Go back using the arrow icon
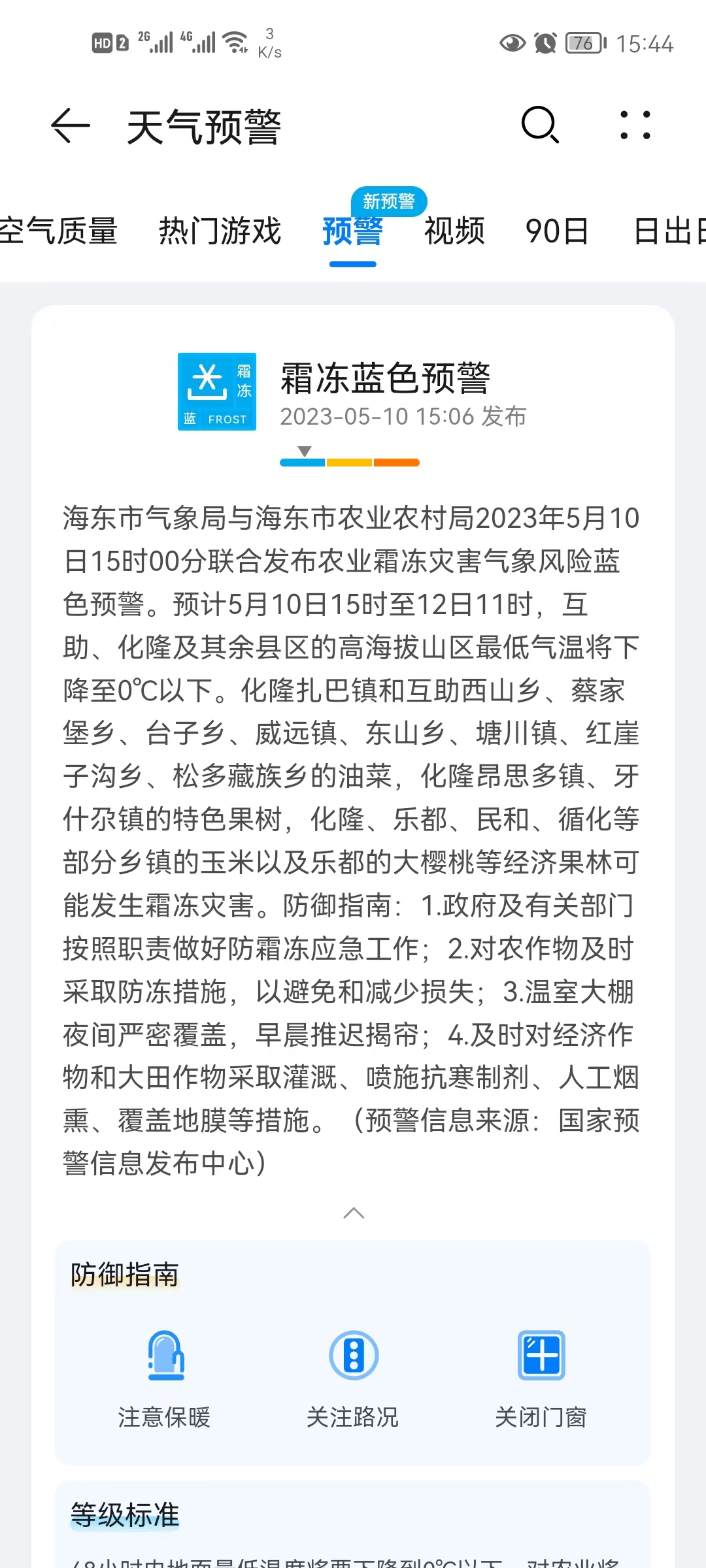Image resolution: width=706 pixels, height=1568 pixels. coord(71,125)
